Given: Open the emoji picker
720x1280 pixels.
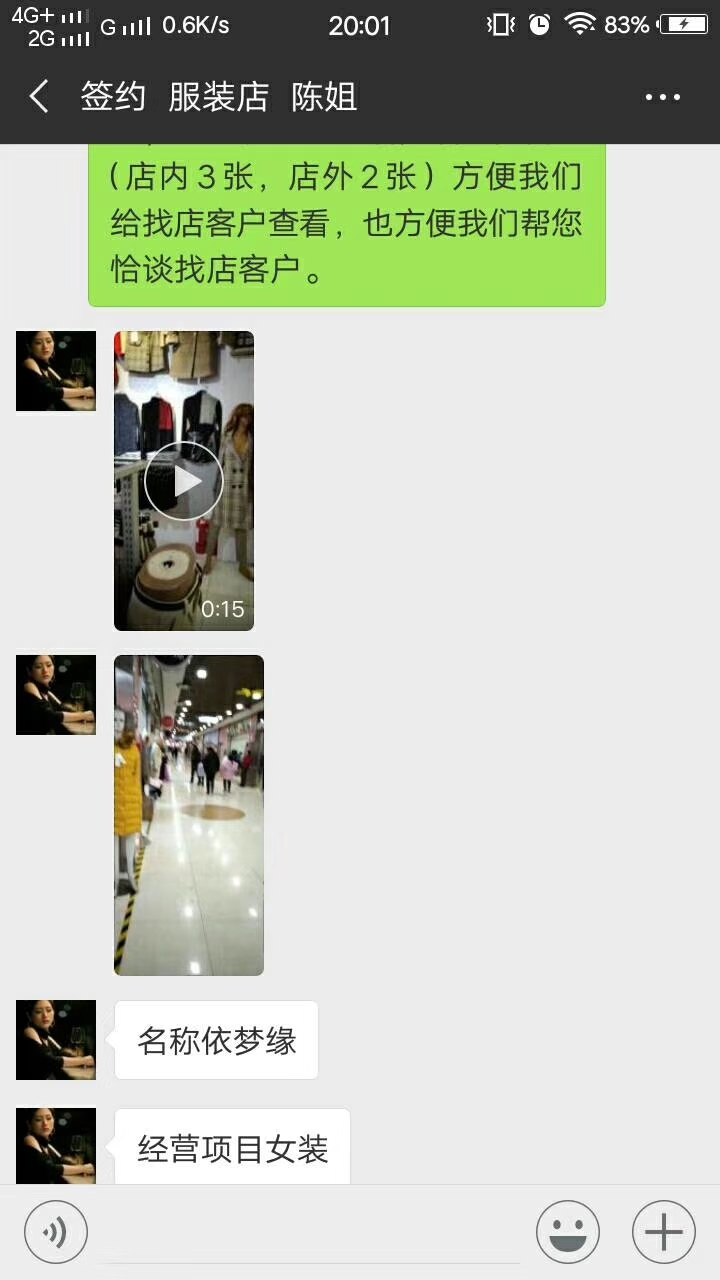Looking at the screenshot, I should [x=568, y=1232].
